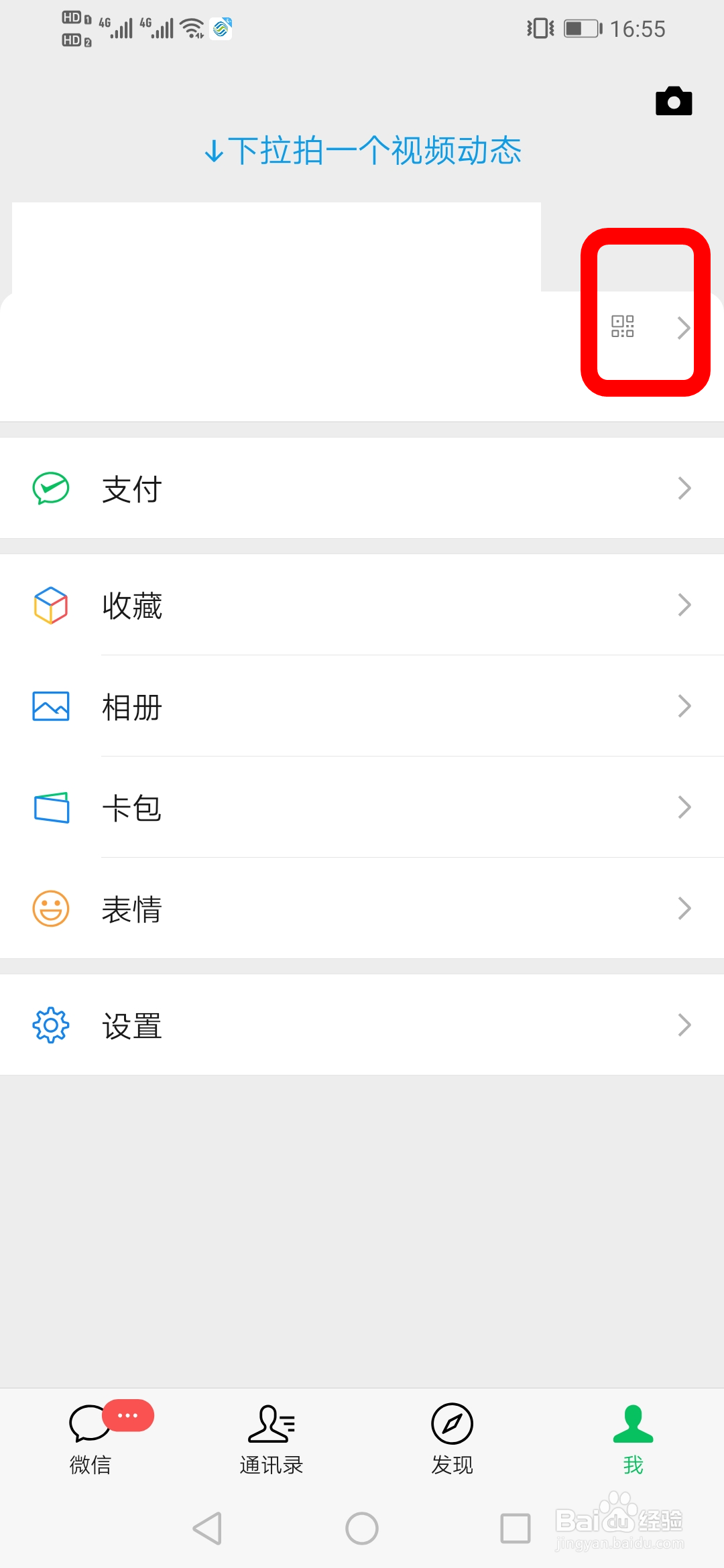Go back with the system back button
This screenshot has width=724, height=1568.
coord(207,1528)
